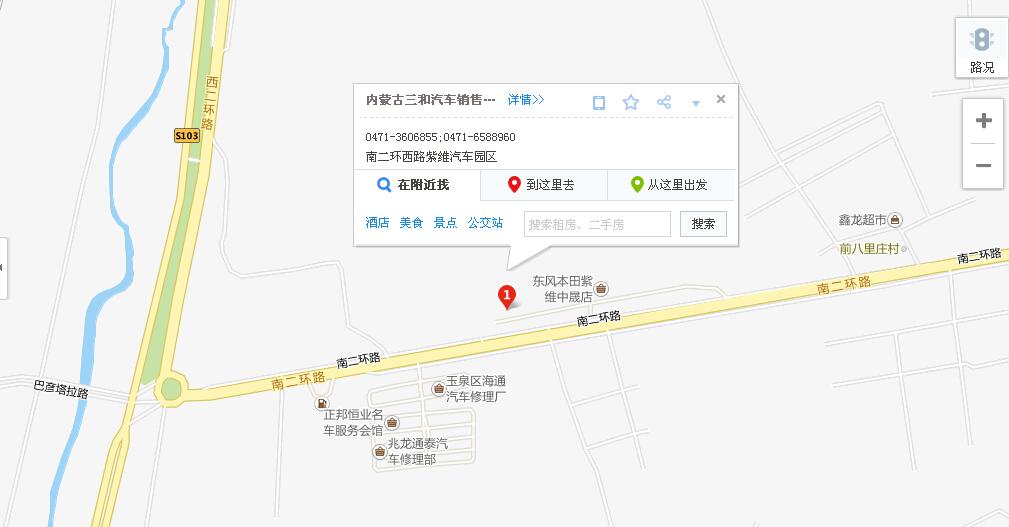The width and height of the screenshot is (1009, 527).
Task: Zoom out the map
Action: click(x=983, y=166)
